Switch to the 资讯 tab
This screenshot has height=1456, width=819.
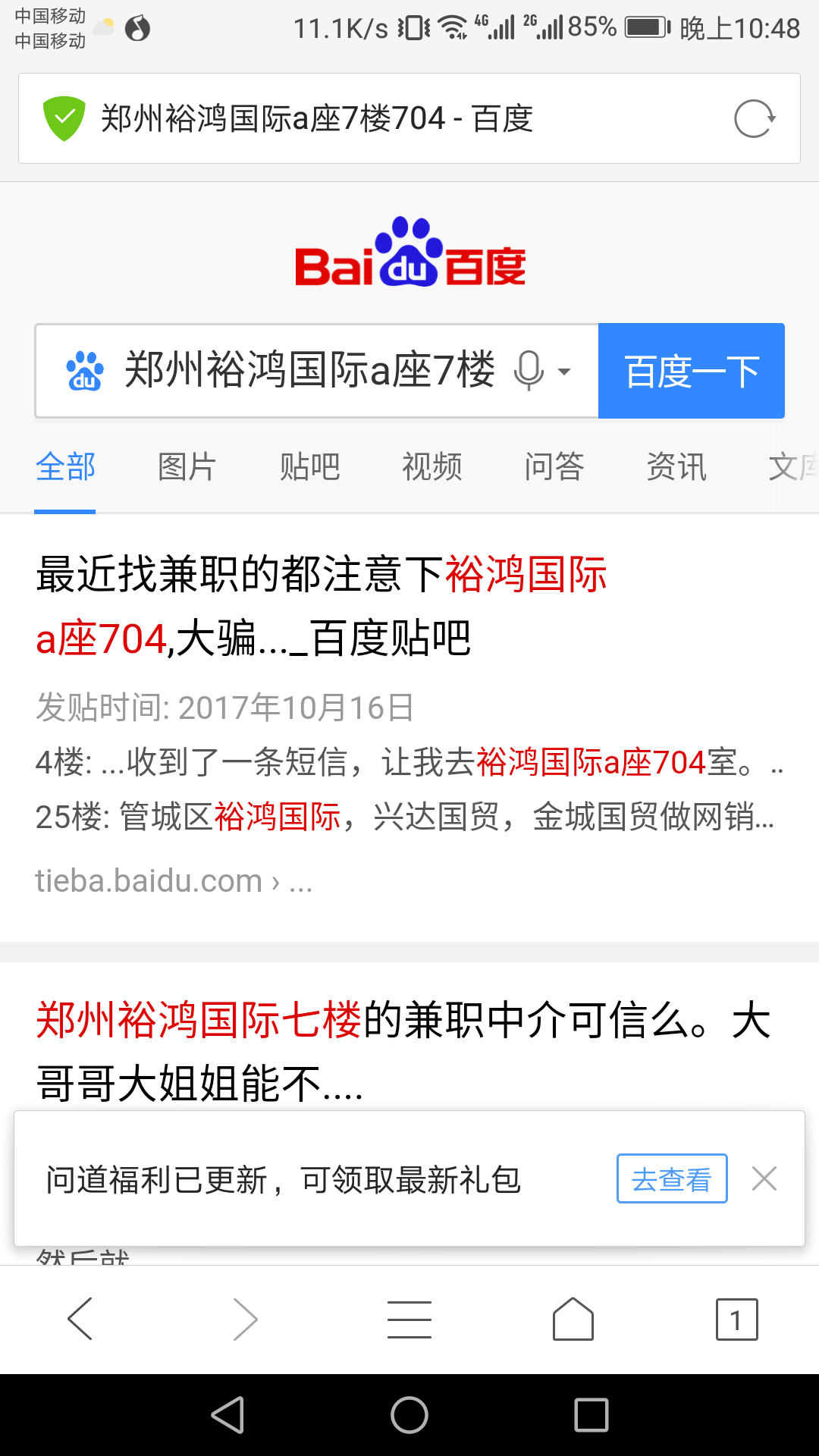tap(676, 466)
